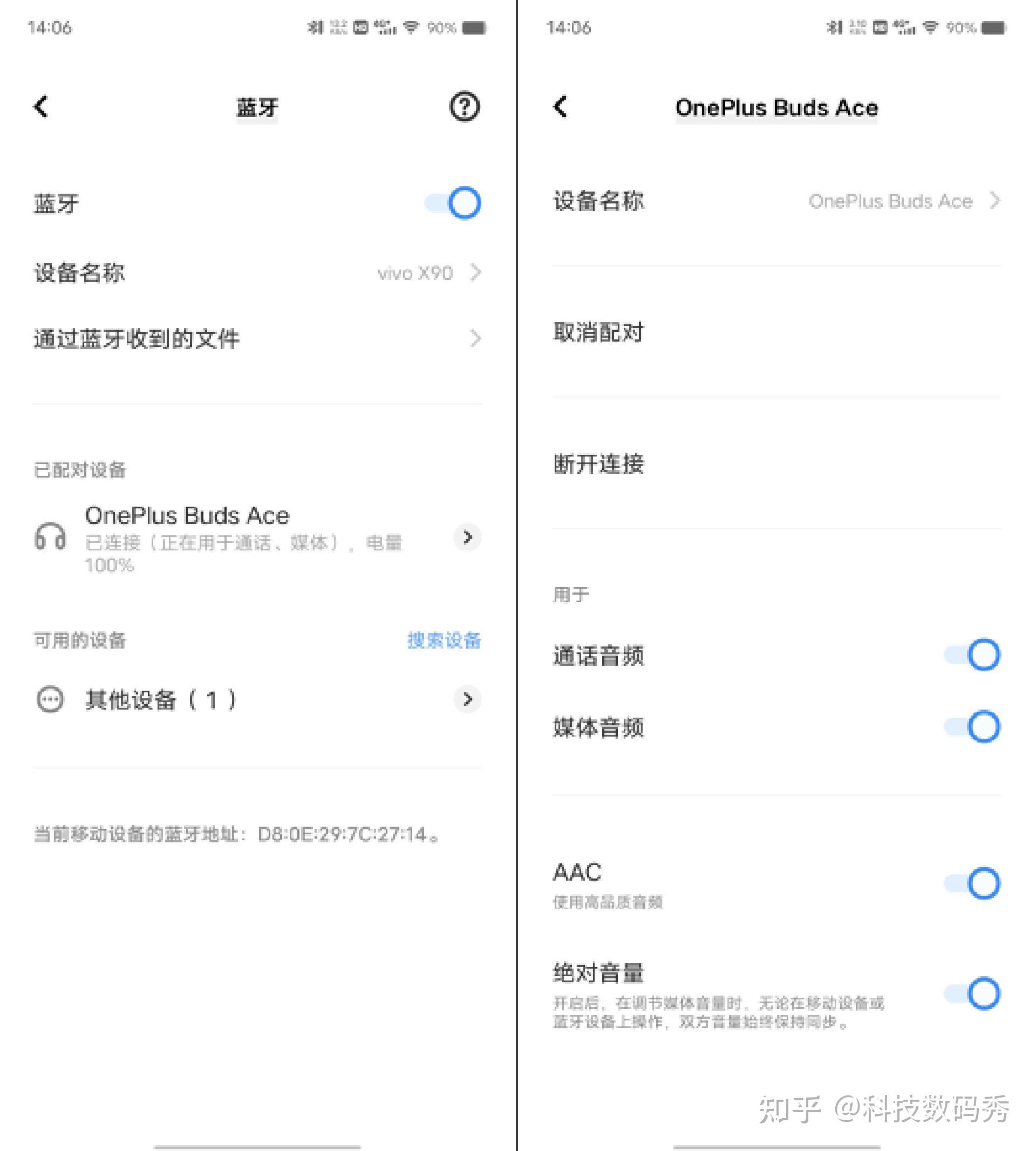The width and height of the screenshot is (1036, 1151).
Task: Choose 断开连接 to disconnect earbuds
Action: coord(599,464)
